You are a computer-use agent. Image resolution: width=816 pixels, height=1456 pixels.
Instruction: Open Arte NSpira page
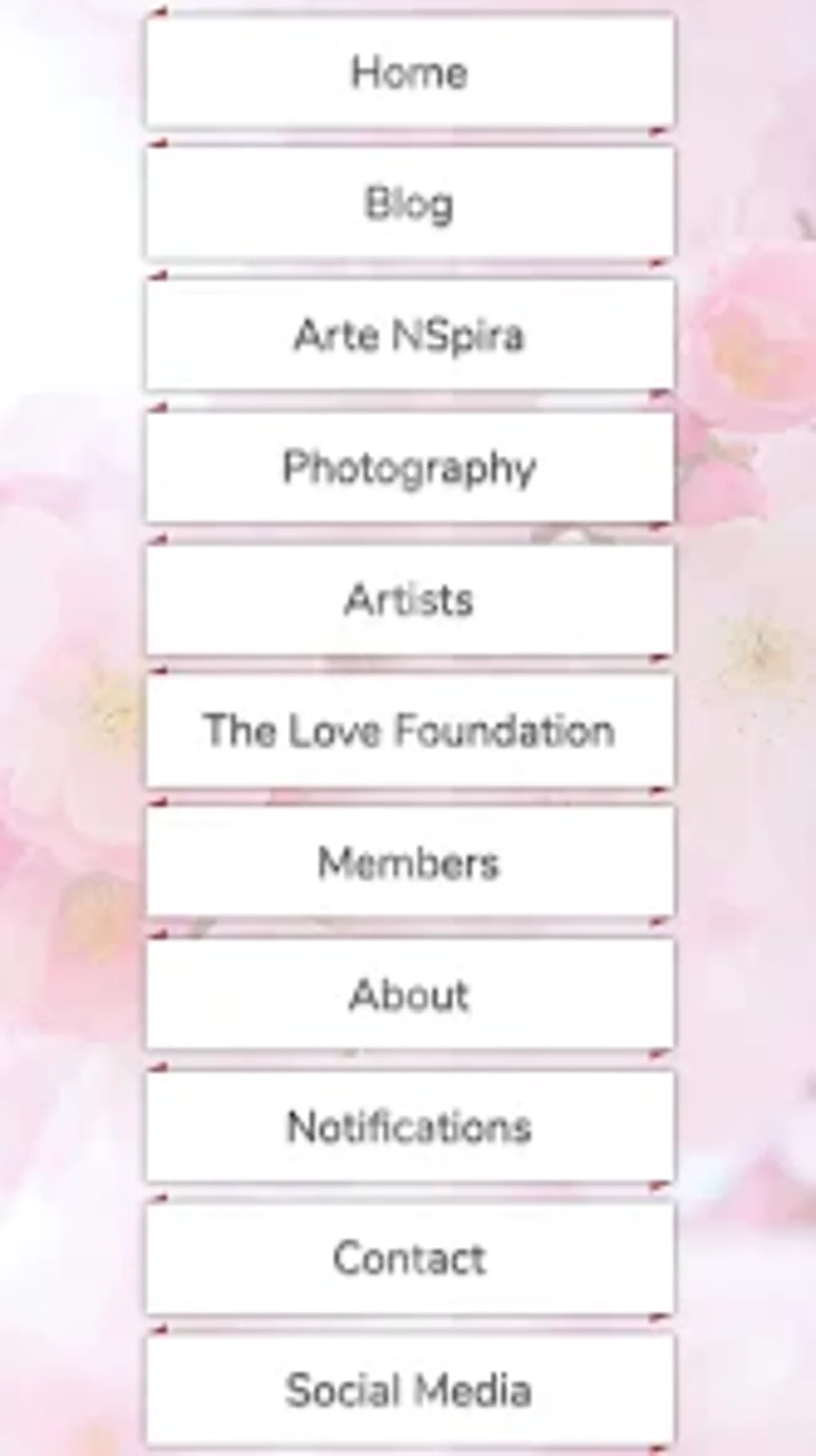coord(409,335)
